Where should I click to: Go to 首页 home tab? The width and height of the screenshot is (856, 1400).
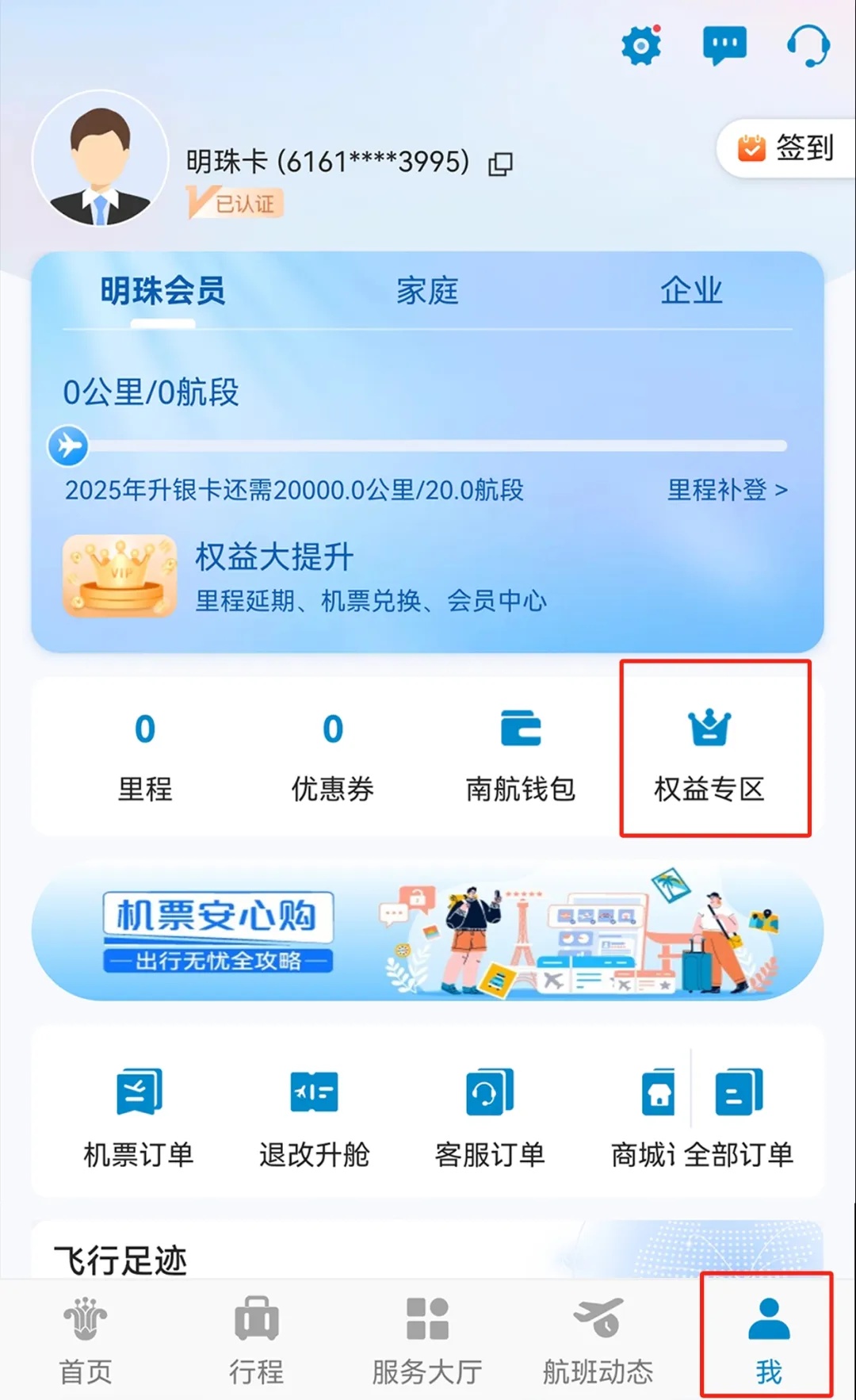pos(86,1337)
